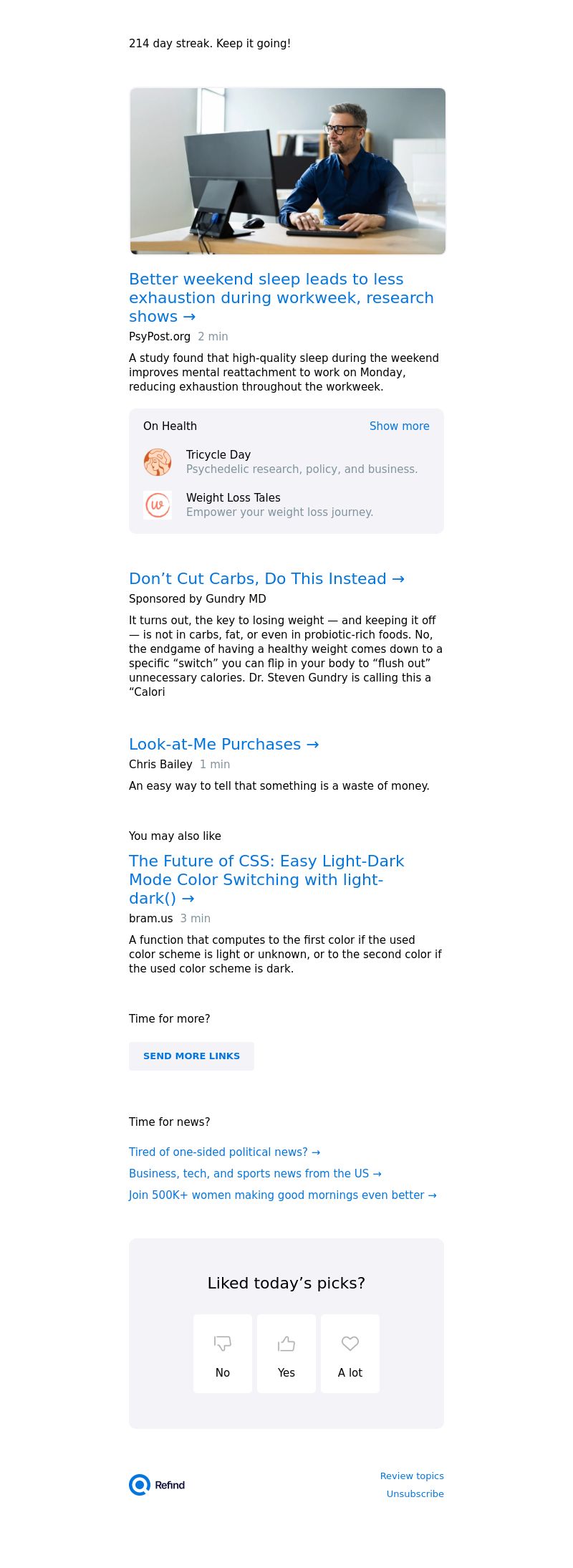573x1568 pixels.
Task: Open the Tricycle Day newsletter
Action: click(218, 454)
